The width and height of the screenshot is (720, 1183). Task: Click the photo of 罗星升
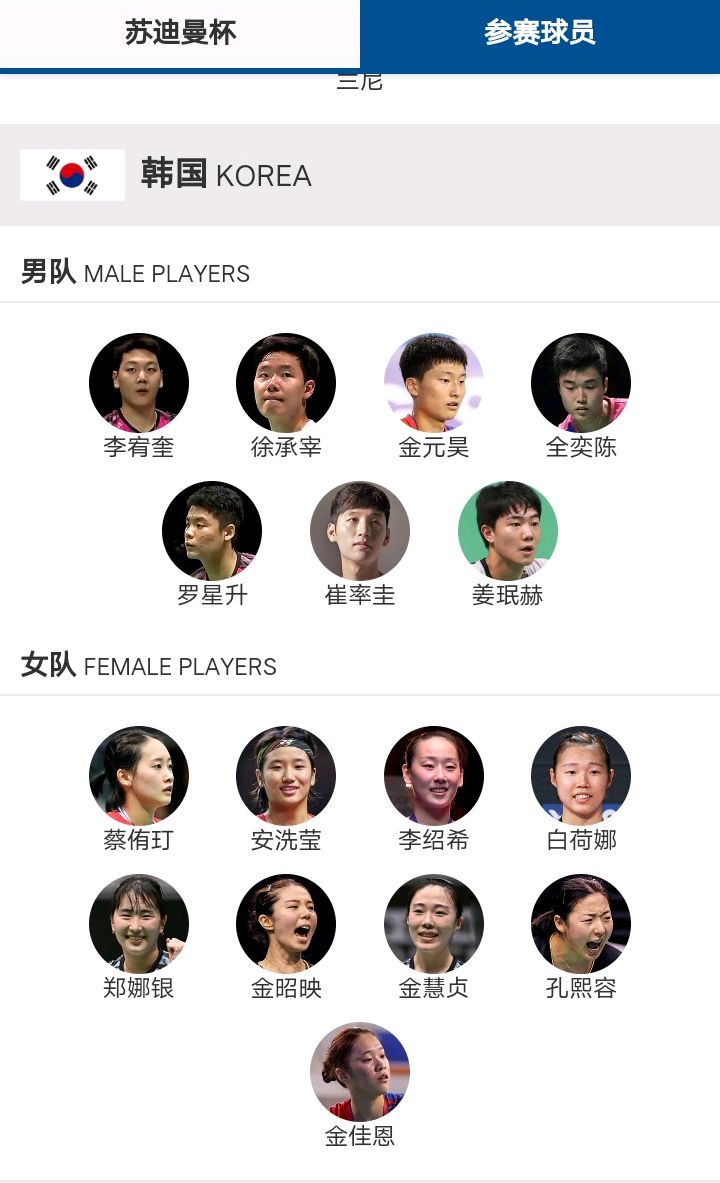[x=212, y=530]
